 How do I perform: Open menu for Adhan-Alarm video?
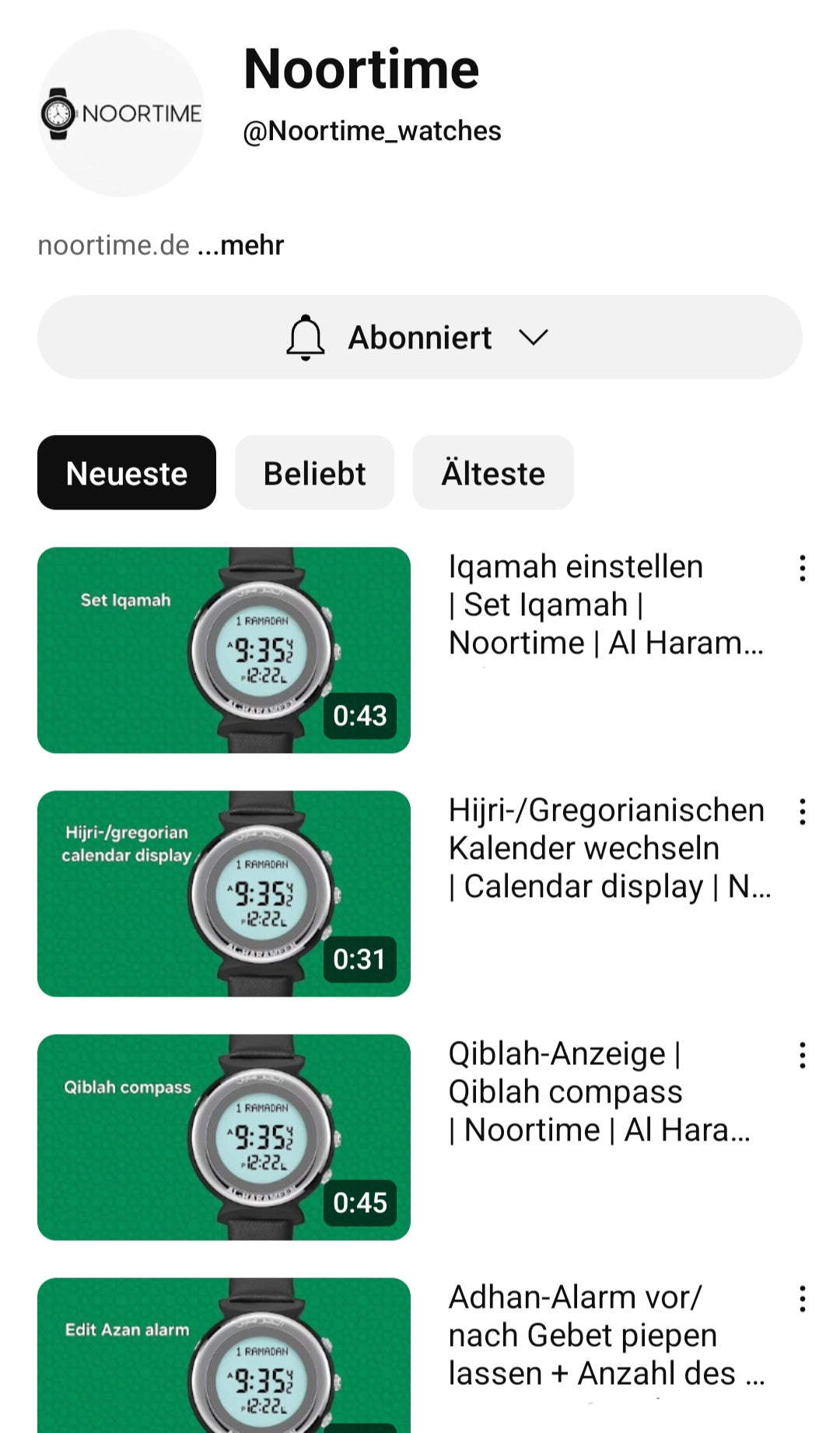point(802,1299)
